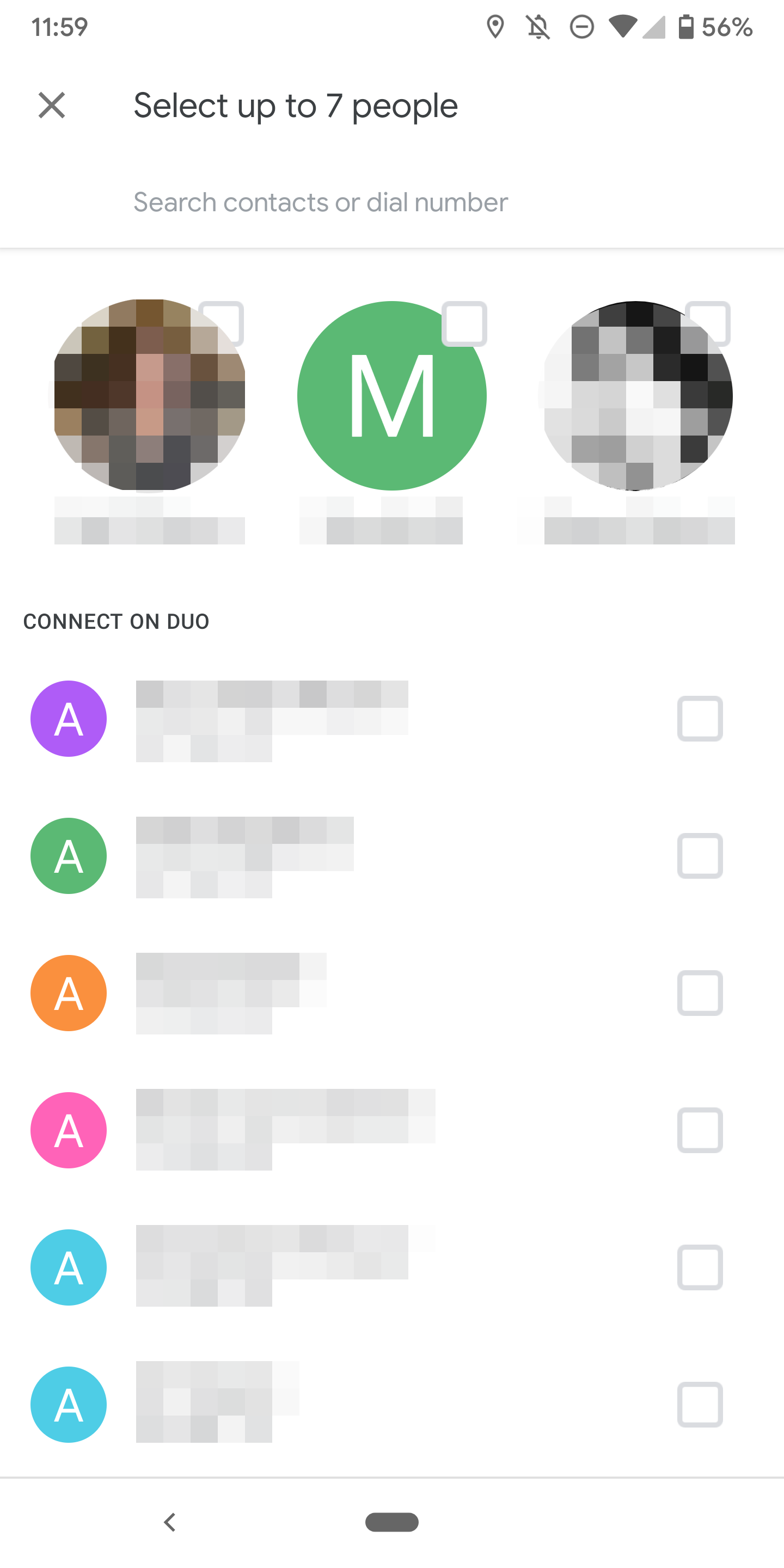Tap the search contacts or dial number field

tap(321, 201)
